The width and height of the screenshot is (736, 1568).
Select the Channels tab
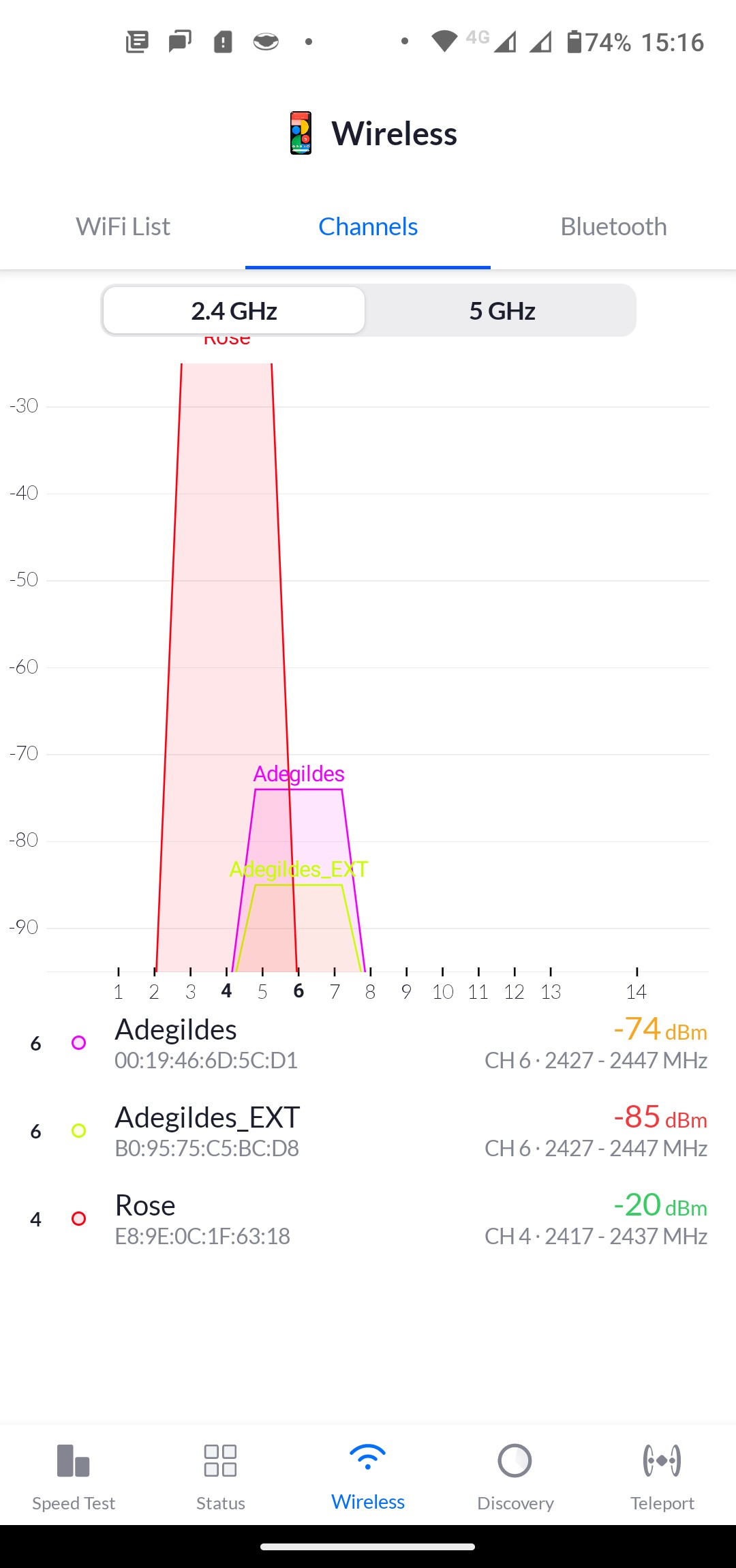(x=368, y=227)
